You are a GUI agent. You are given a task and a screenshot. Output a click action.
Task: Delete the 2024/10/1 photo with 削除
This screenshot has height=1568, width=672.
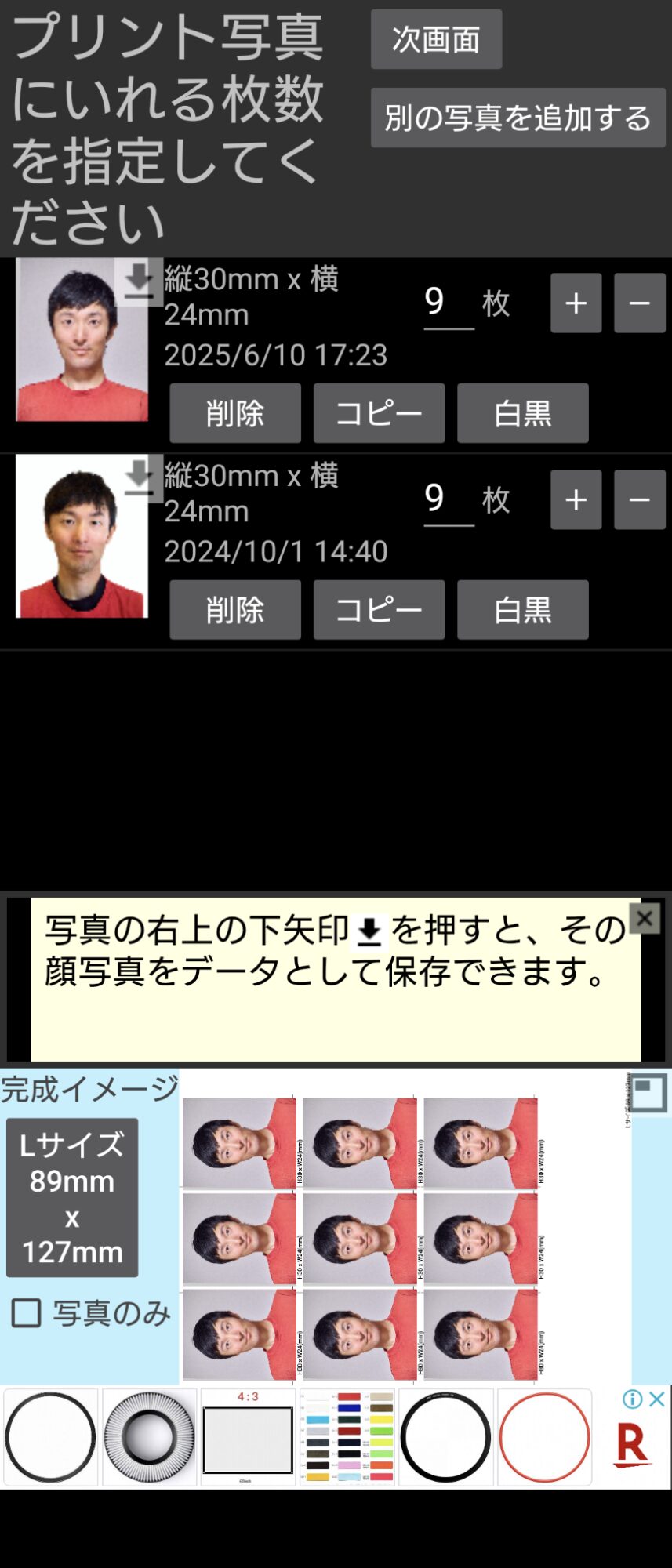(x=235, y=610)
